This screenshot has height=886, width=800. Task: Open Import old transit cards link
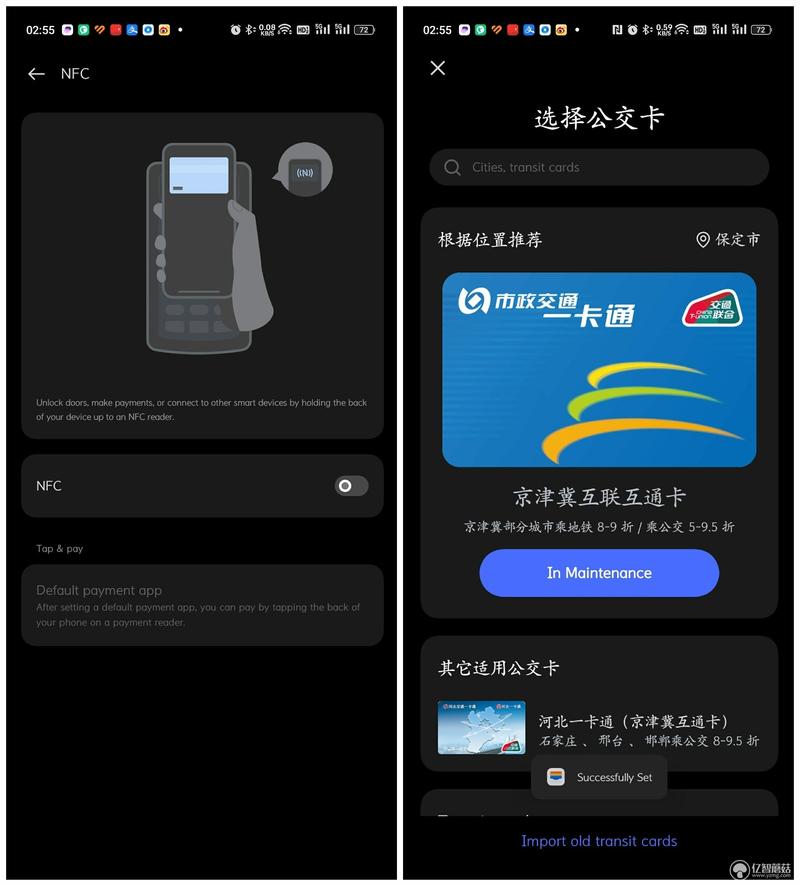[599, 841]
